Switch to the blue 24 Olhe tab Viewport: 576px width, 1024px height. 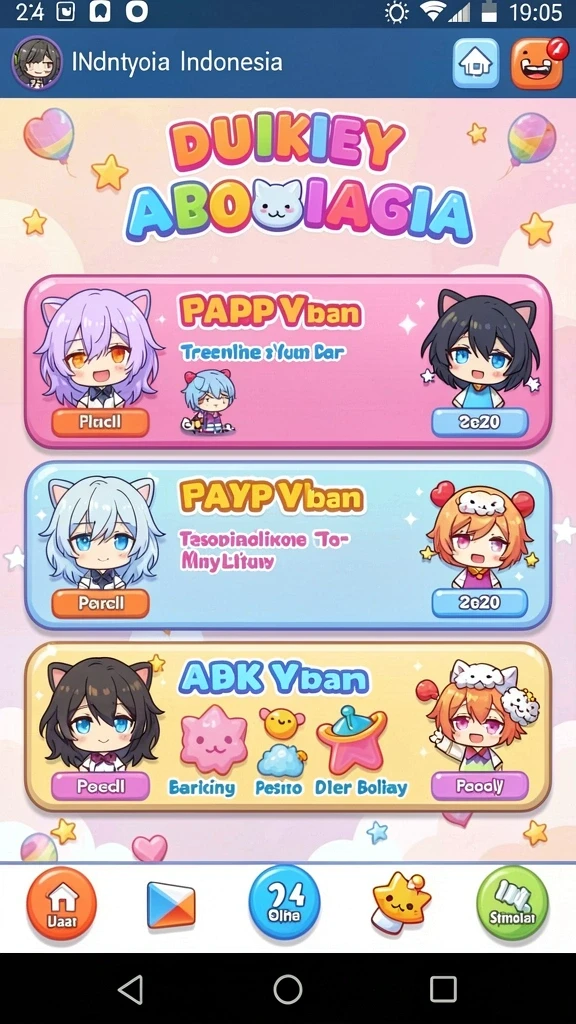coord(285,903)
